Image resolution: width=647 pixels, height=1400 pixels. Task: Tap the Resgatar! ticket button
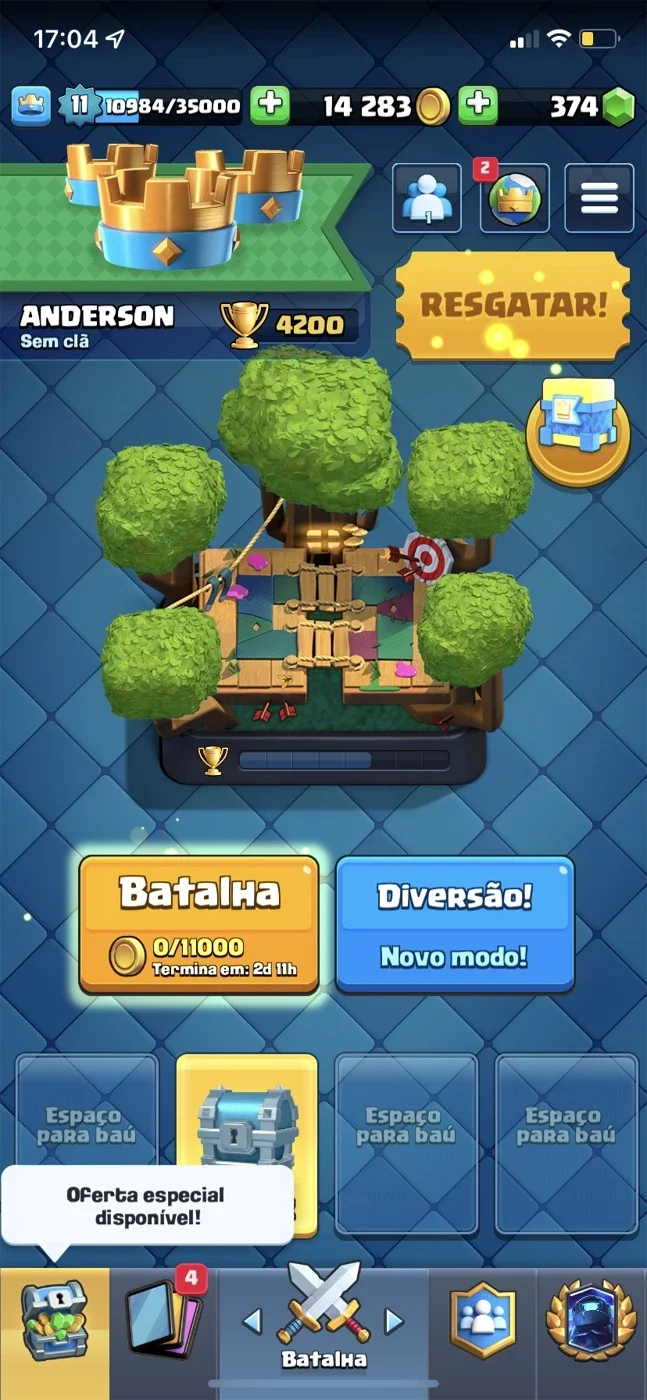coord(513,306)
